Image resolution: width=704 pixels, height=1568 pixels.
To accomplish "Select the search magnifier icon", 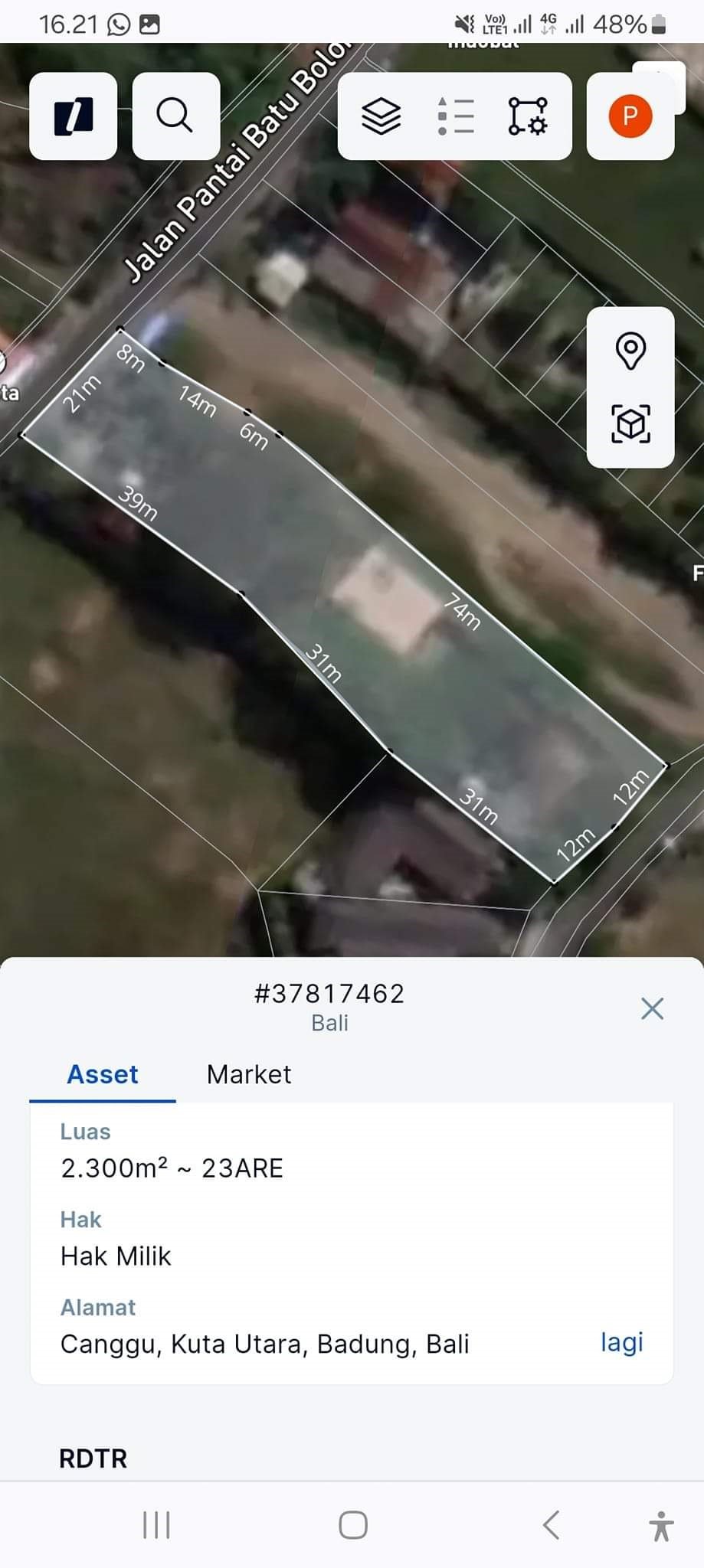I will tap(175, 116).
